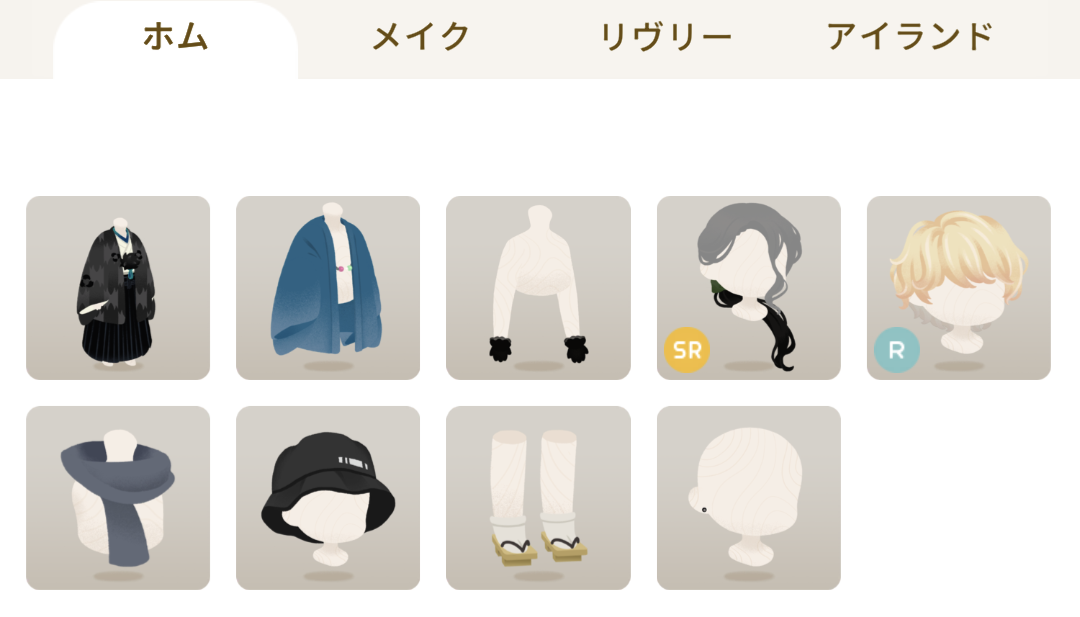The height and width of the screenshot is (617, 1080).
Task: Pick the SR long black hair item
Action: coord(748,288)
